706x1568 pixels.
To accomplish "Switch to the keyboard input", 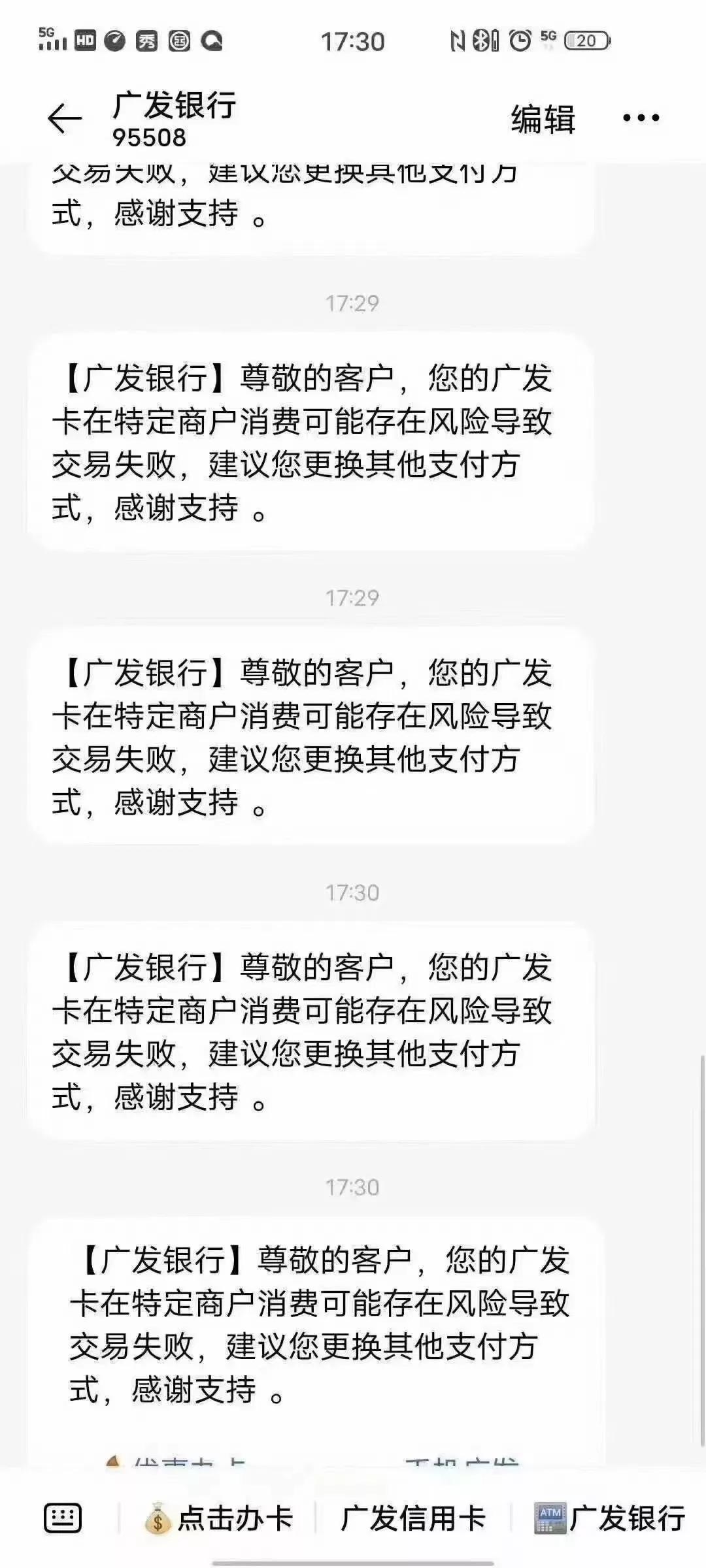I will click(63, 1517).
